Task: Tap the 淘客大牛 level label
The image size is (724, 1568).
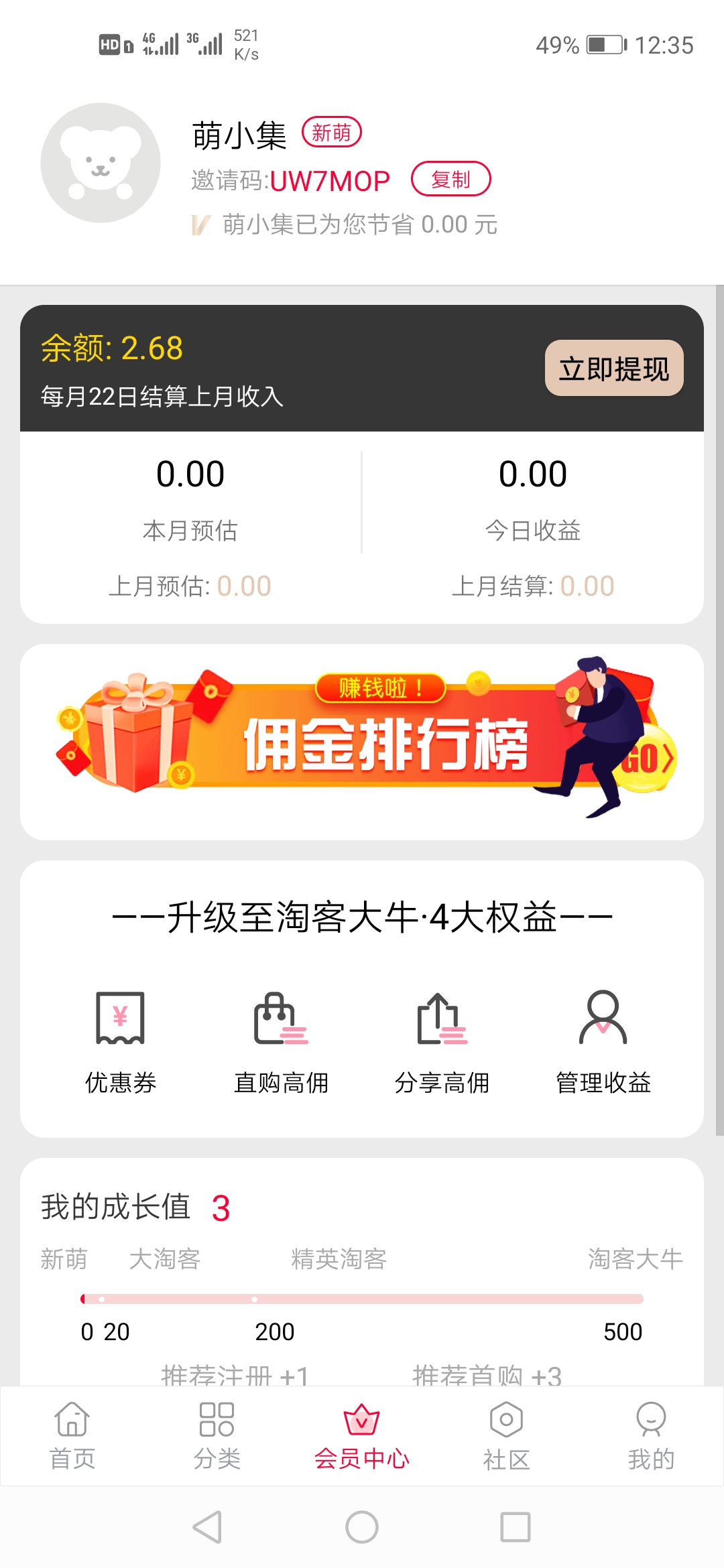Action: pyautogui.click(x=638, y=1258)
